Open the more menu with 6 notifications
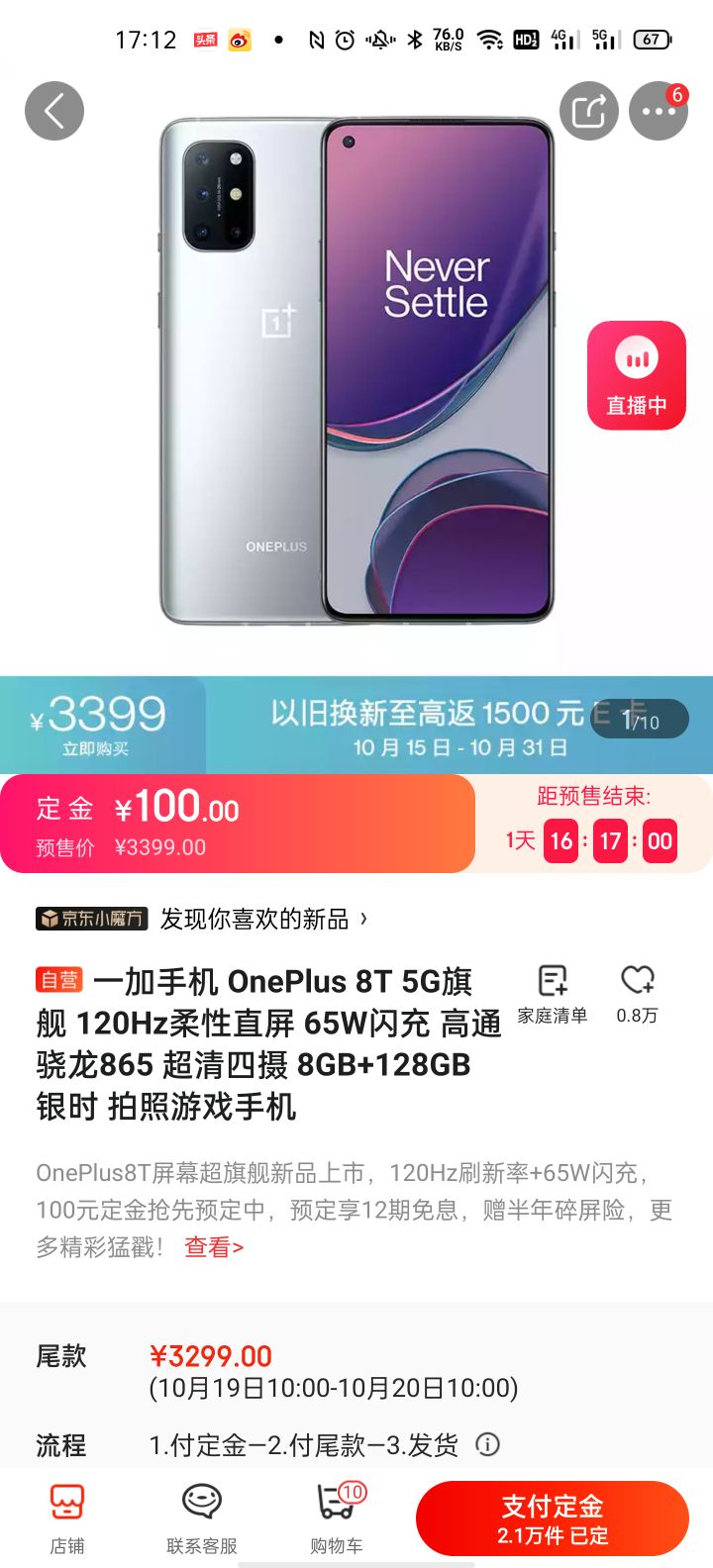 (659, 111)
